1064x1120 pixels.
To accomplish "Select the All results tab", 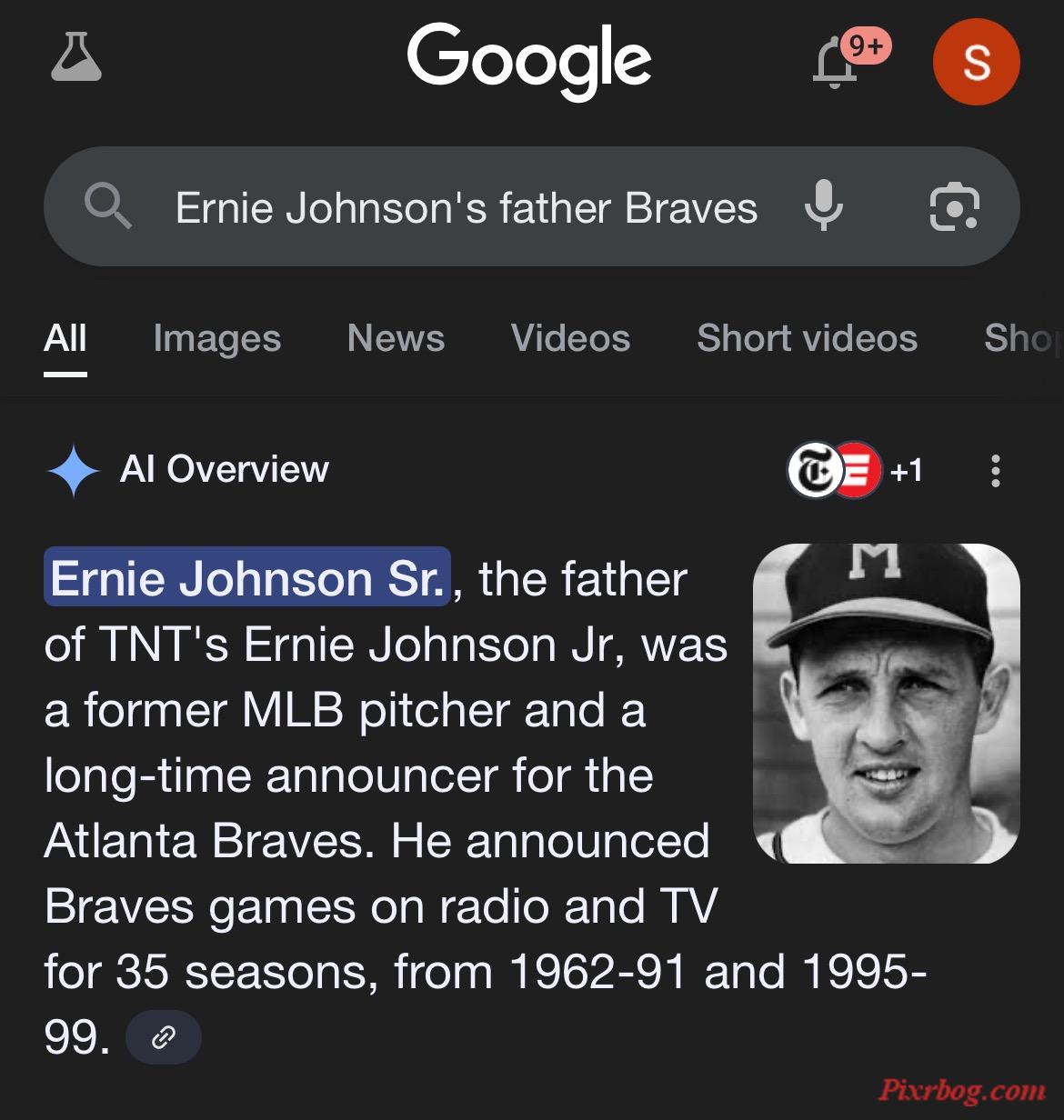I will 65,338.
